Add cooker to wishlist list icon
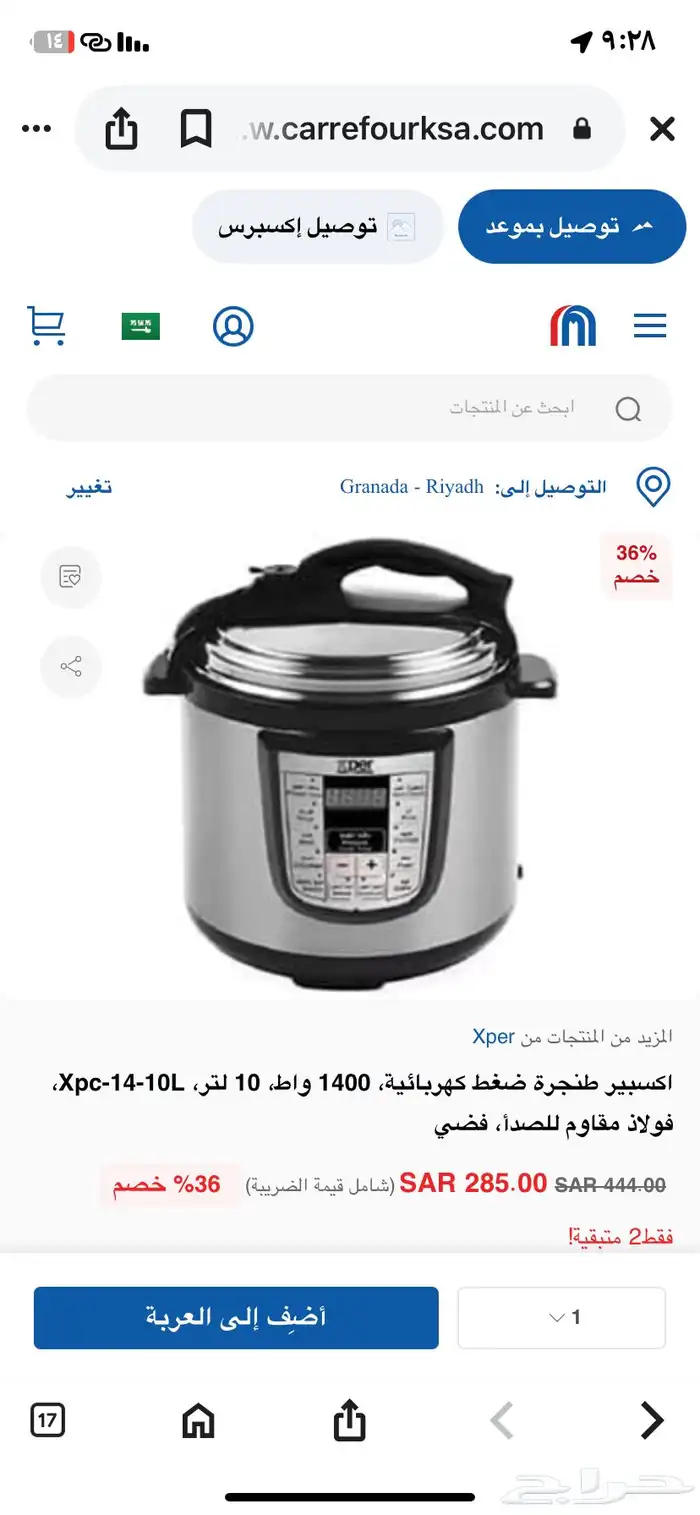This screenshot has height=1515, width=700. [x=71, y=577]
